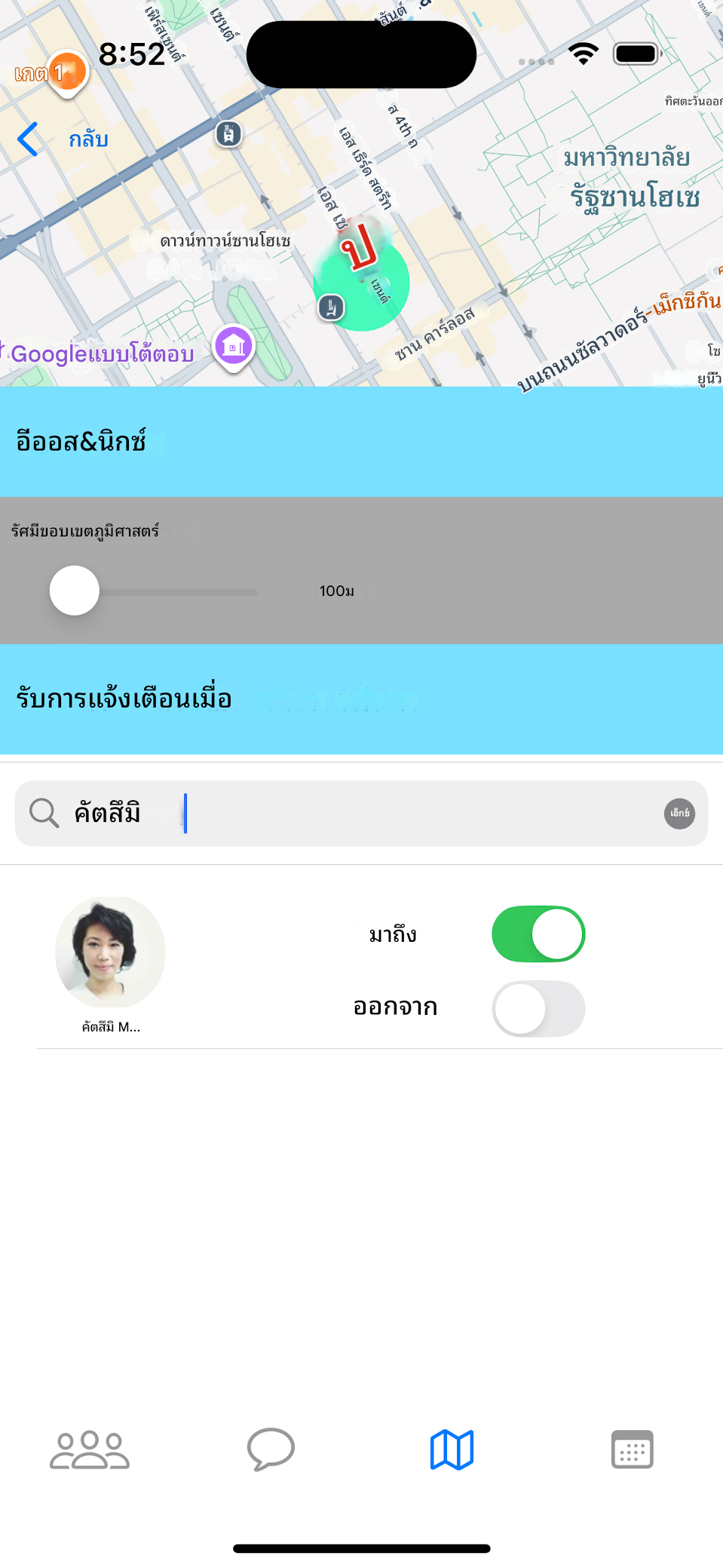Image resolution: width=723 pixels, height=1568 pixels.
Task: Tap the เอ็กซ์ clear icon in the search bar
Action: click(x=678, y=814)
